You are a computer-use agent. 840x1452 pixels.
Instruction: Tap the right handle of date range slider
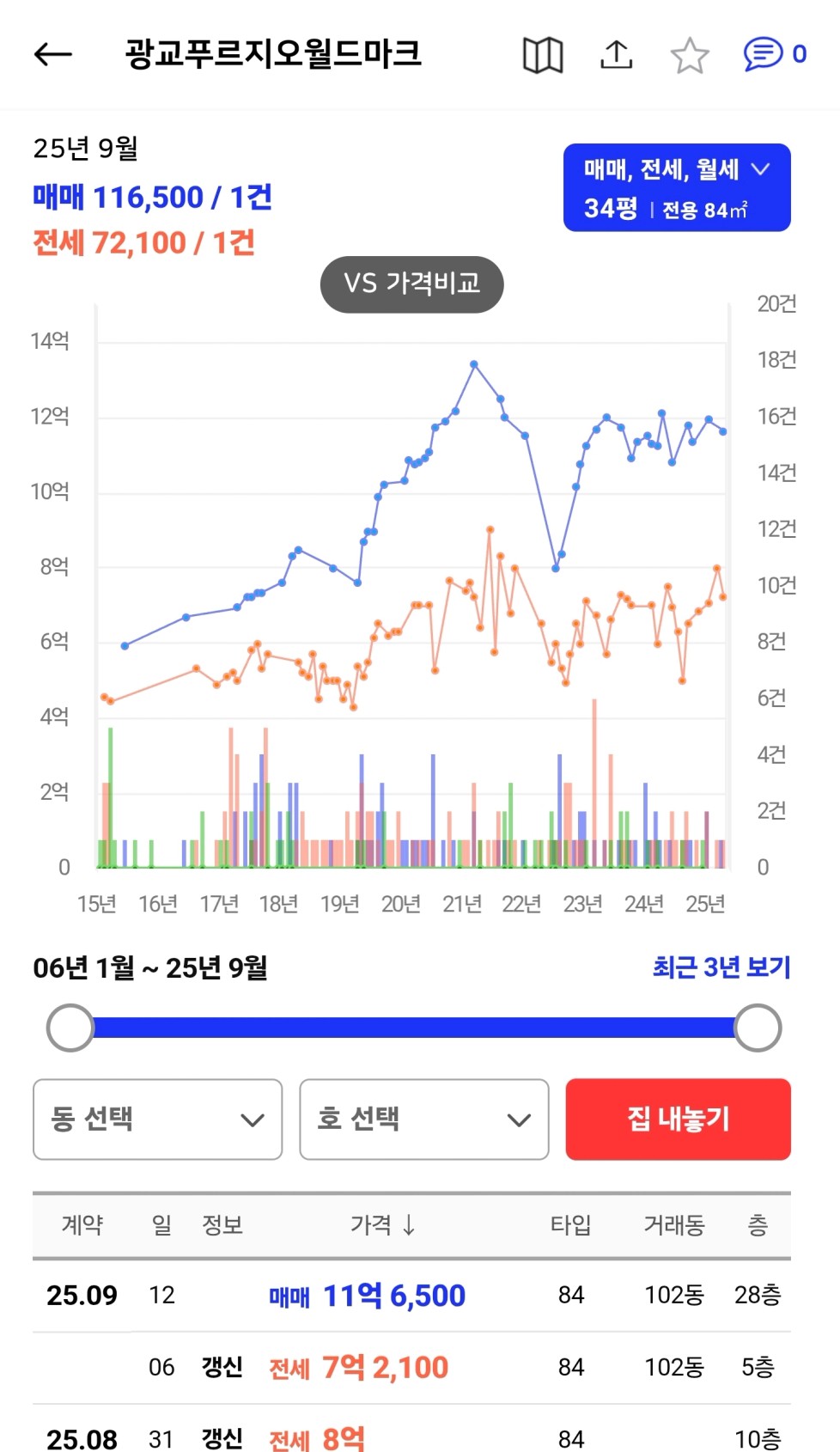click(x=758, y=1028)
